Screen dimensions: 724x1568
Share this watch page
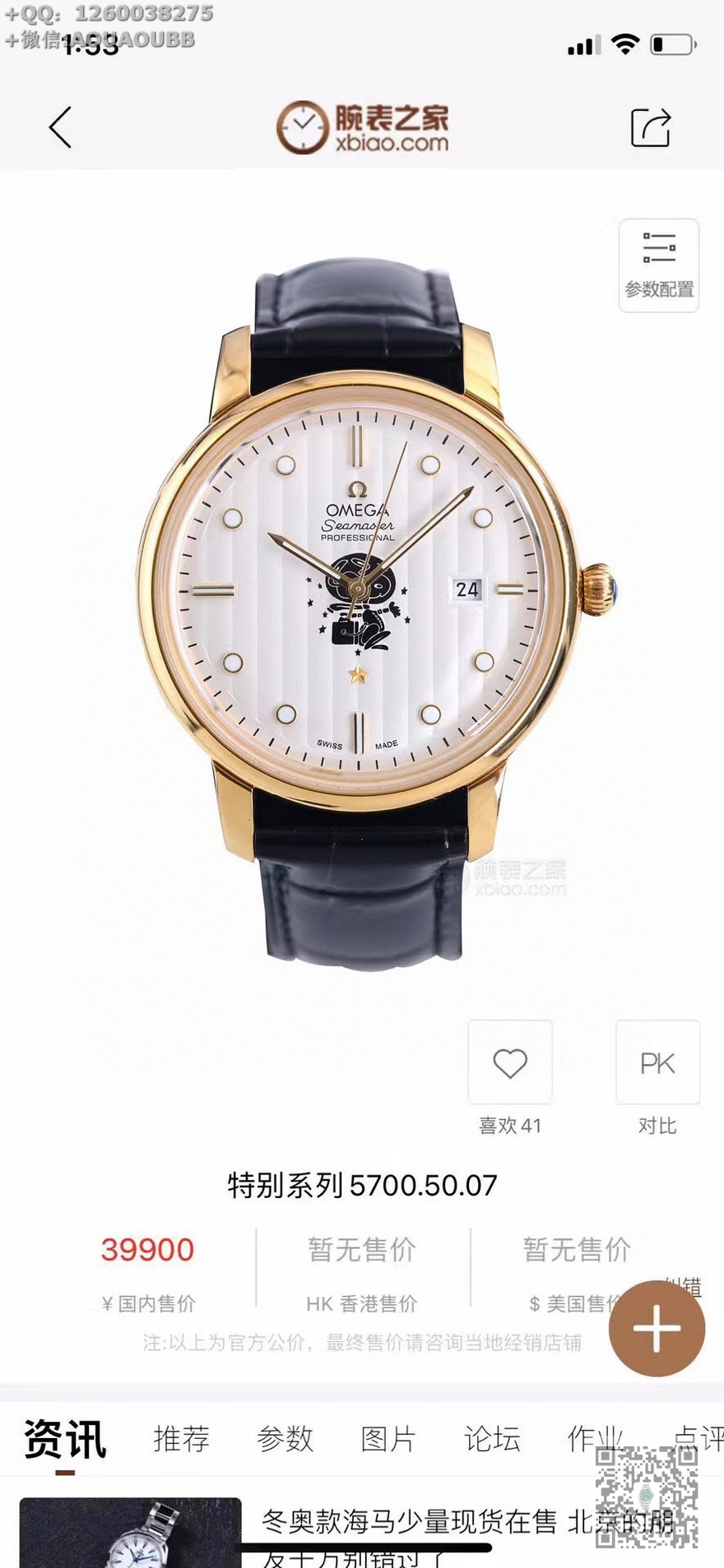650,127
